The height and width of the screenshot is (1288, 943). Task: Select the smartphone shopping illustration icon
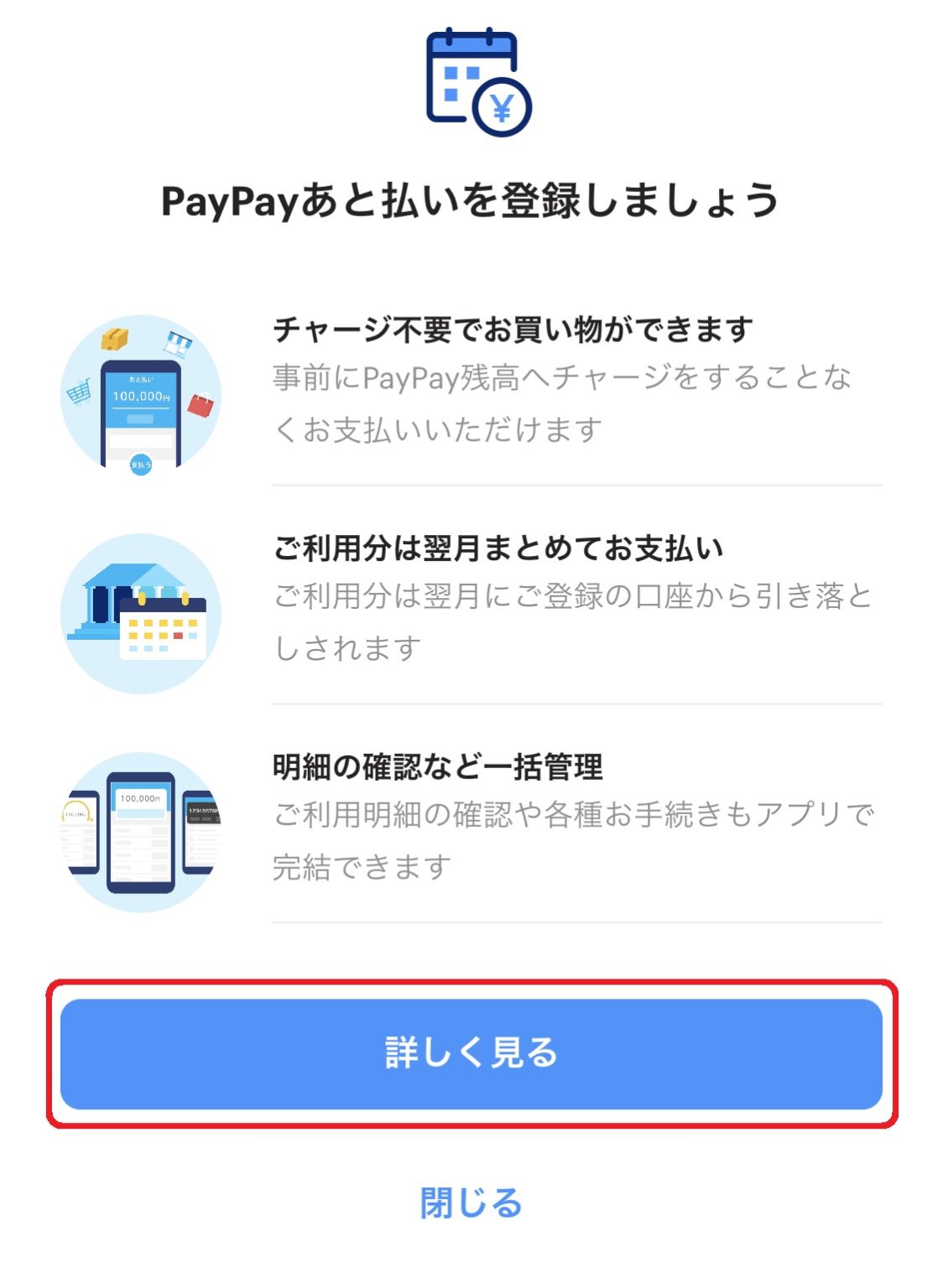pos(141,397)
